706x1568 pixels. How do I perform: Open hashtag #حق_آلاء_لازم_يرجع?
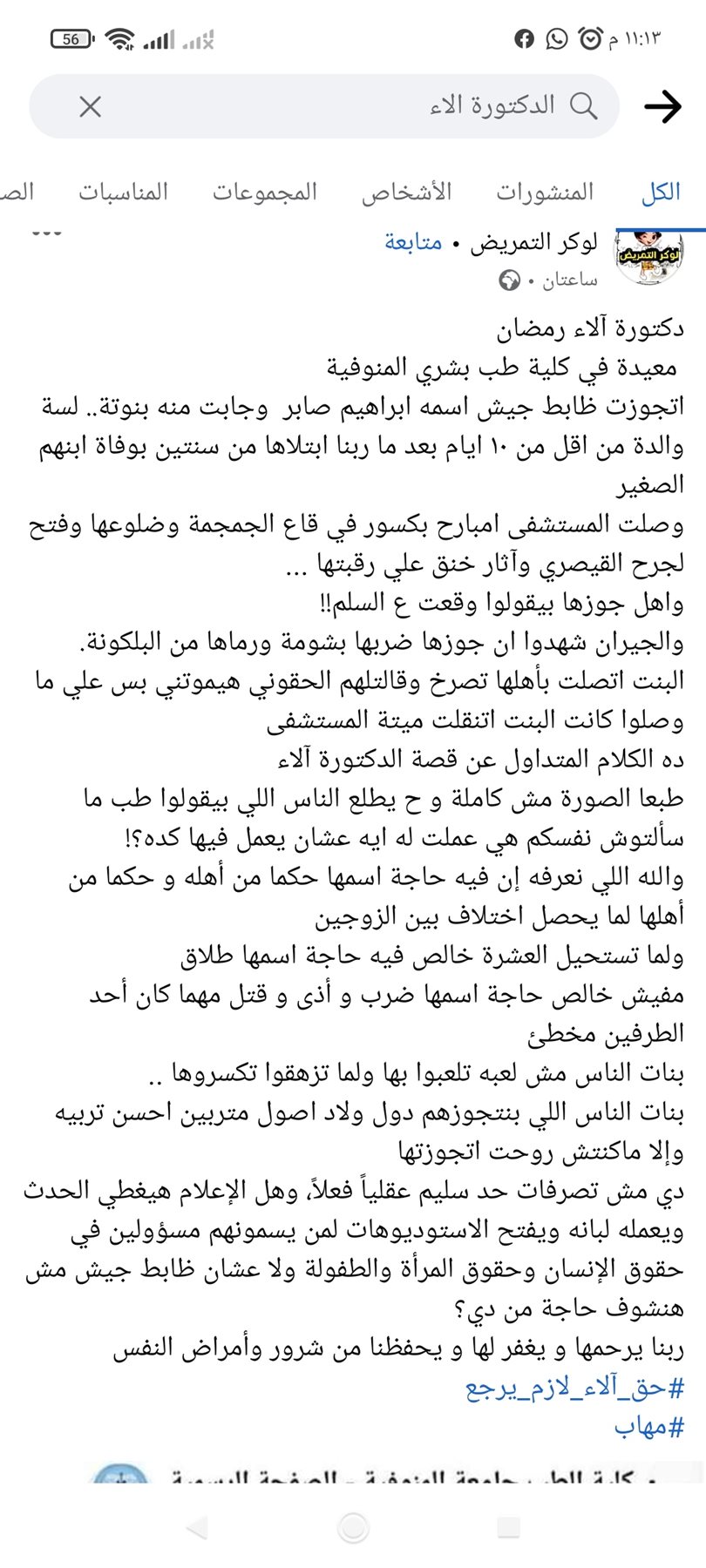pyautogui.click(x=574, y=1388)
